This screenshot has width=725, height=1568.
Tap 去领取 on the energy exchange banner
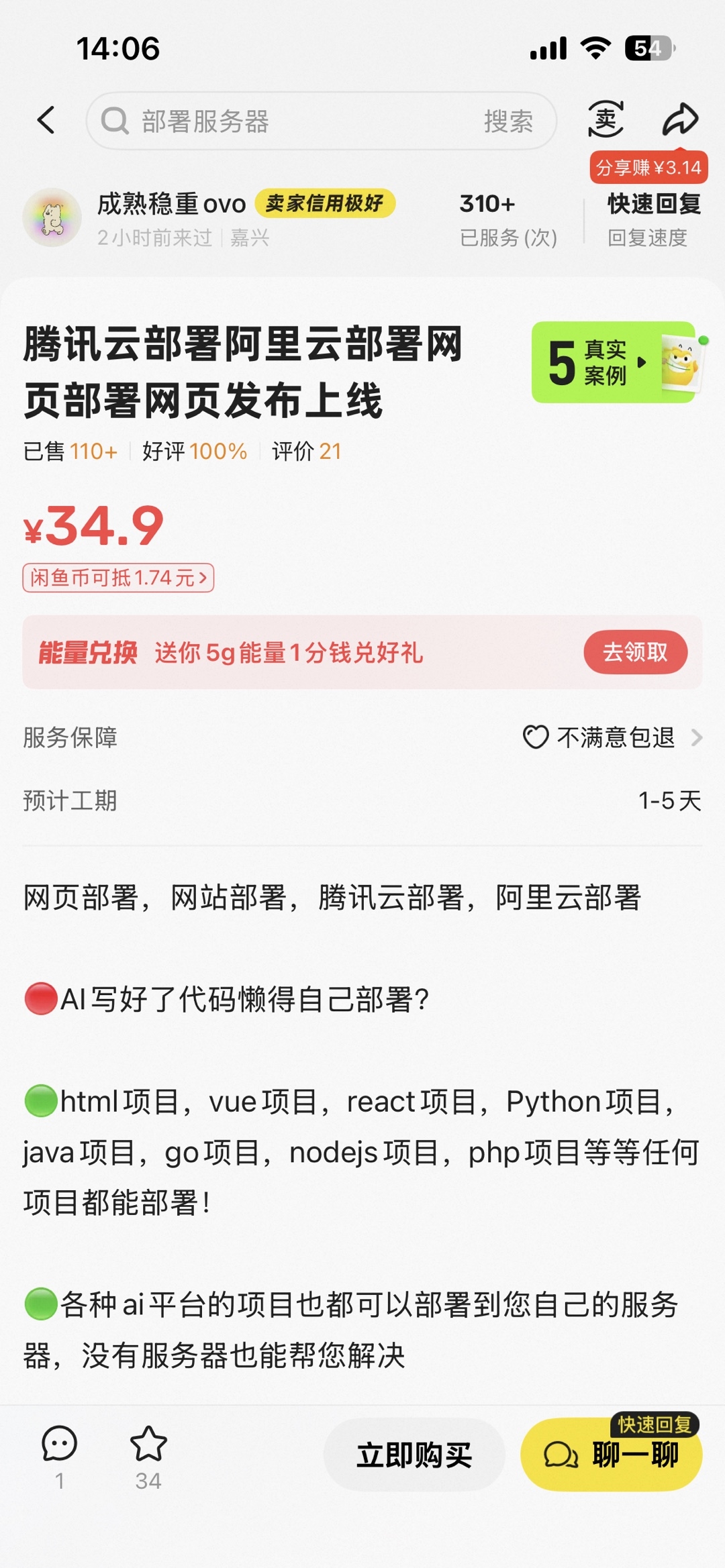pos(635,652)
